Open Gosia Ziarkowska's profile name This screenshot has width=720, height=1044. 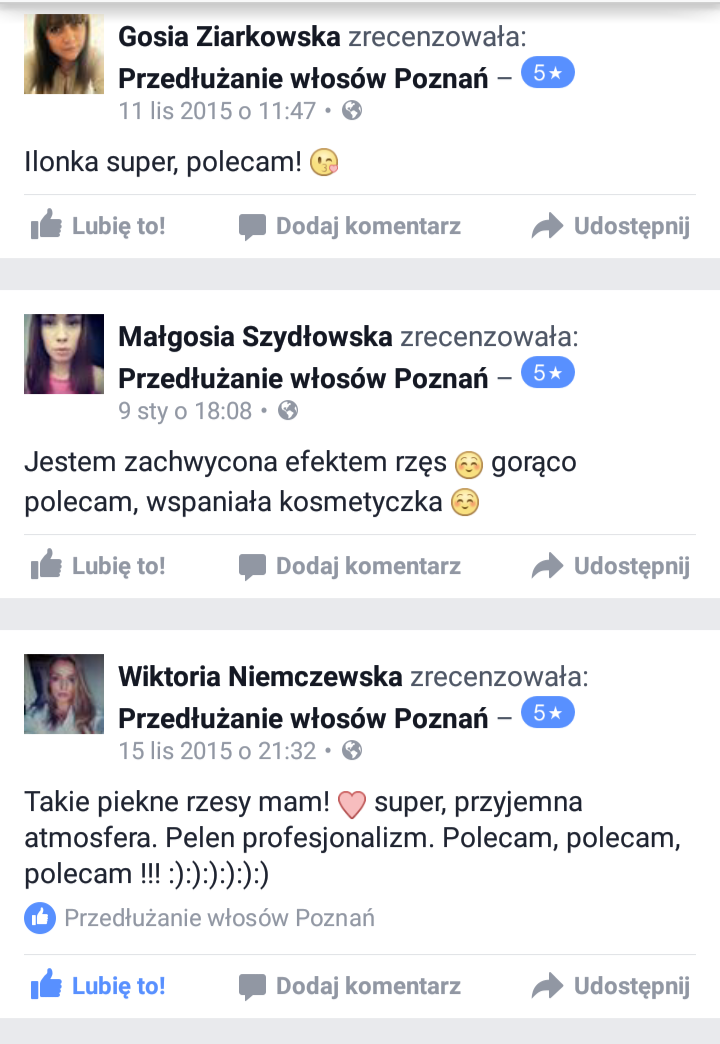pyautogui.click(x=229, y=38)
